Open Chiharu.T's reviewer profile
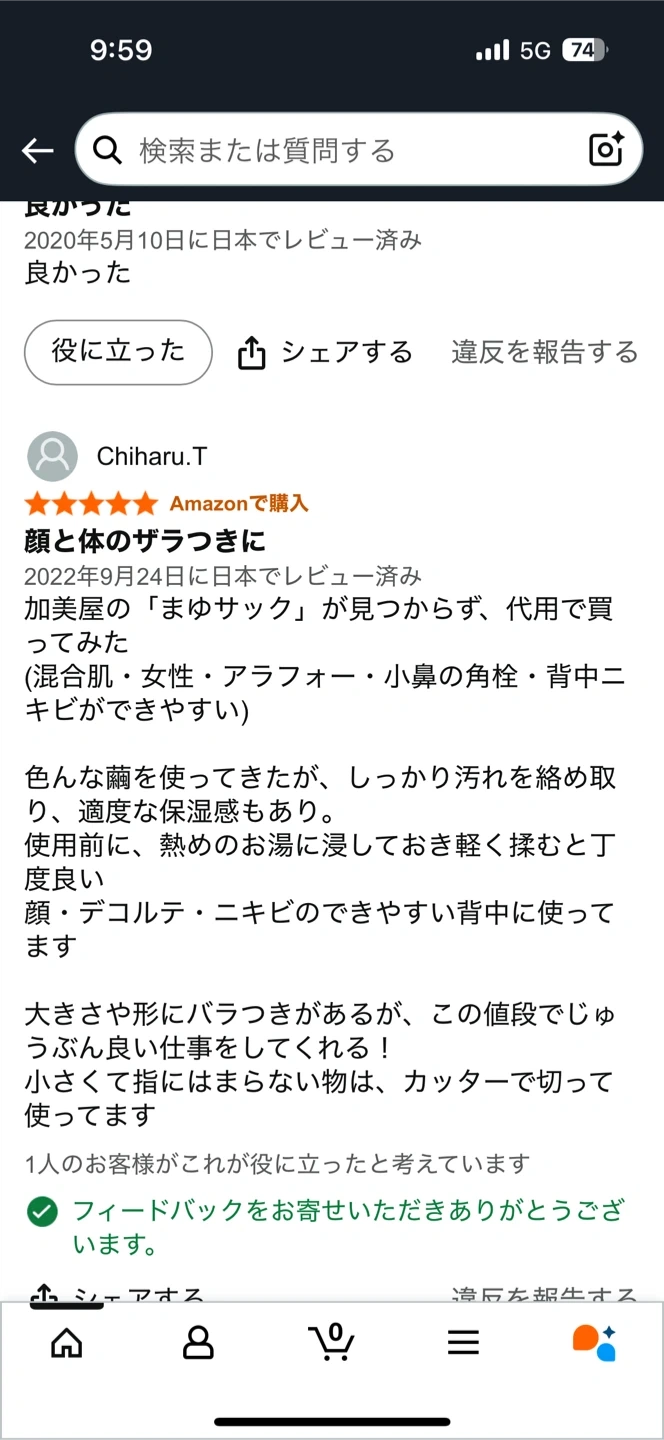The width and height of the screenshot is (664, 1440). pos(151,457)
